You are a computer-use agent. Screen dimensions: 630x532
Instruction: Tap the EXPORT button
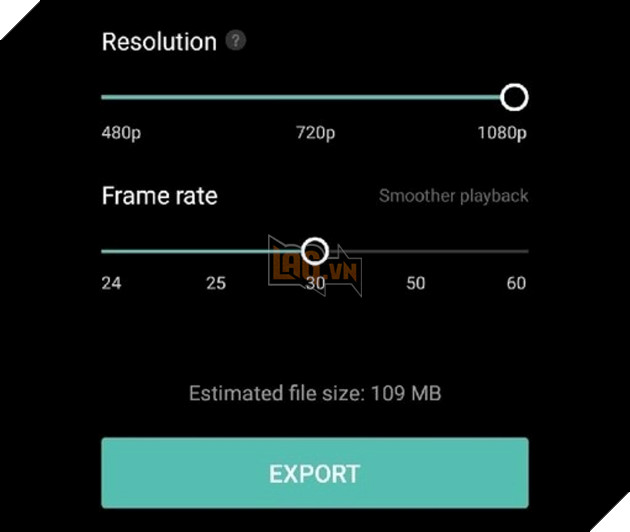[x=315, y=473]
